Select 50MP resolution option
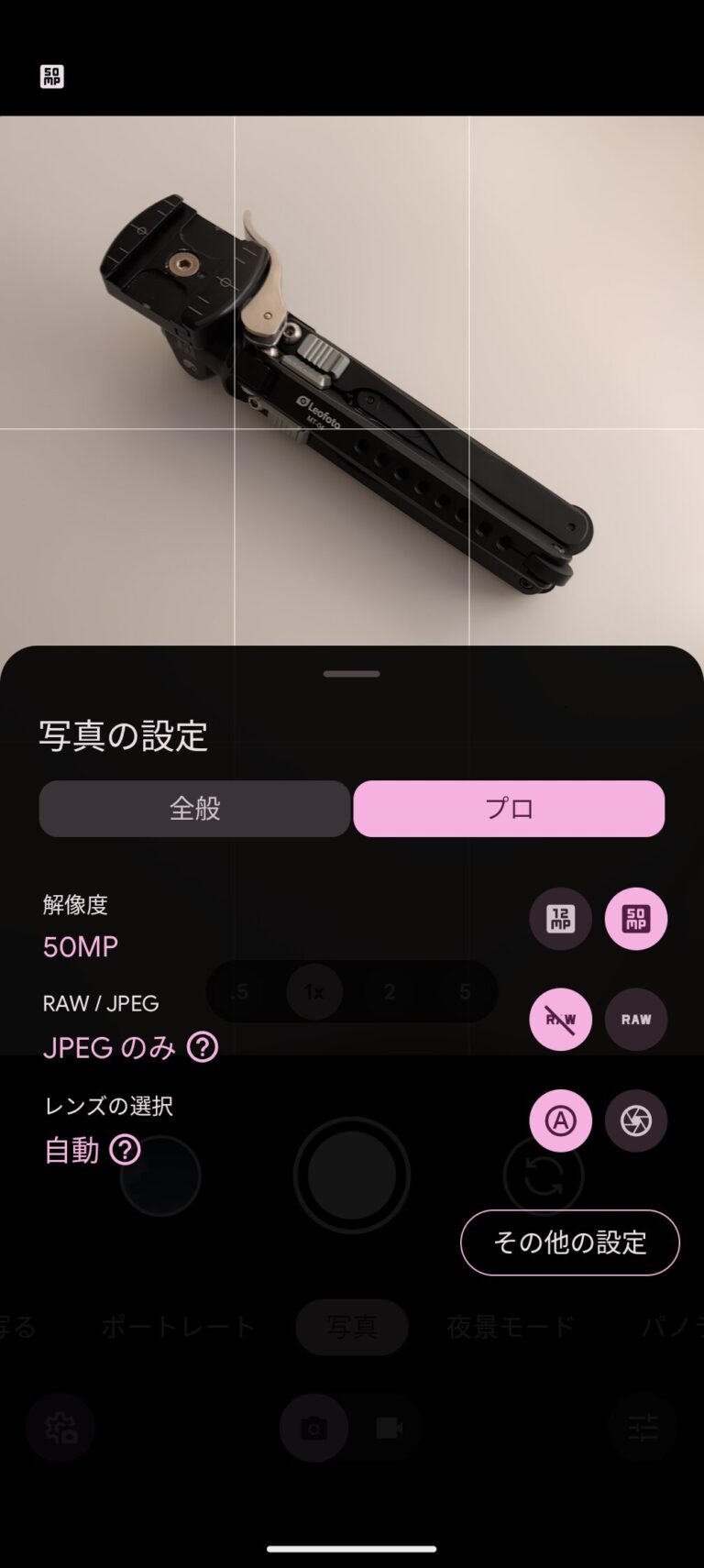 [x=635, y=919]
